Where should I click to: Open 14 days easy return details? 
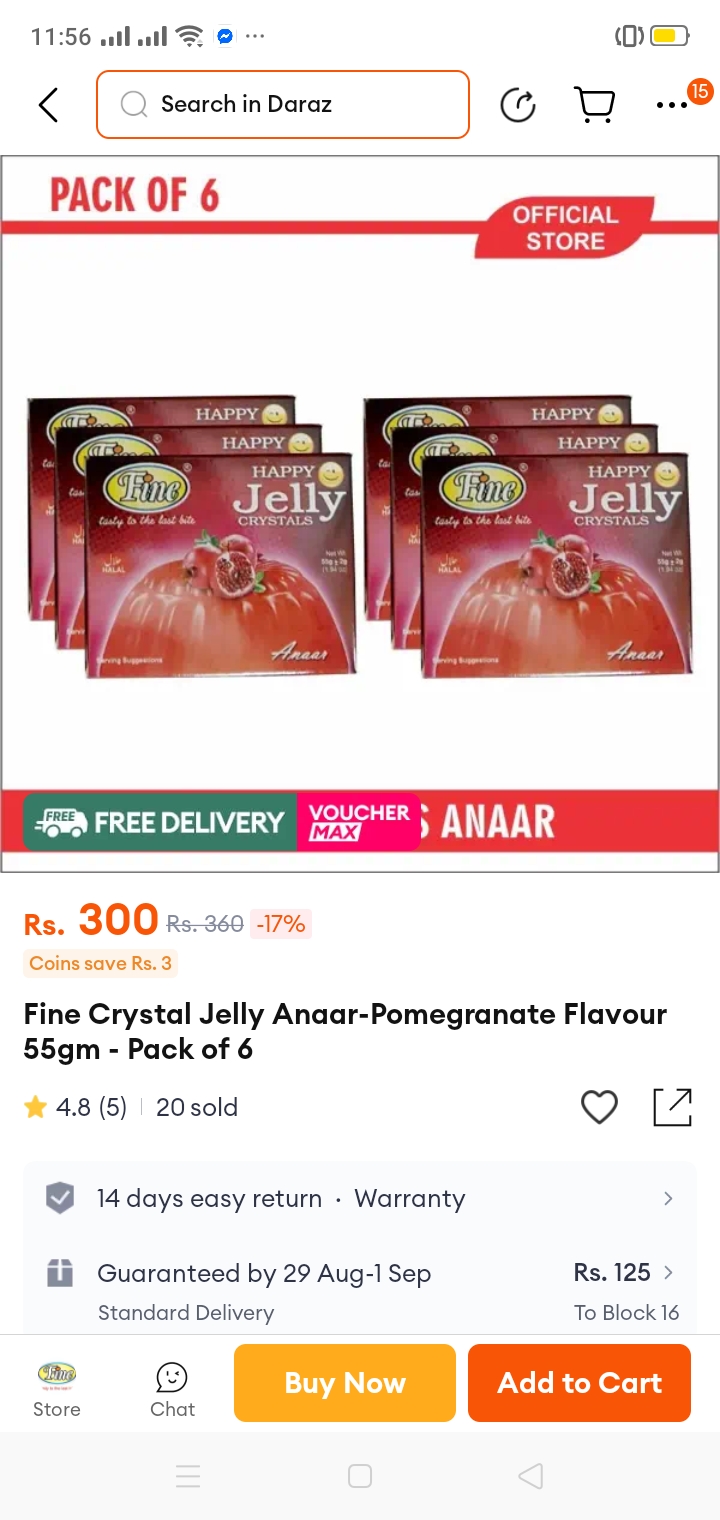360,1198
